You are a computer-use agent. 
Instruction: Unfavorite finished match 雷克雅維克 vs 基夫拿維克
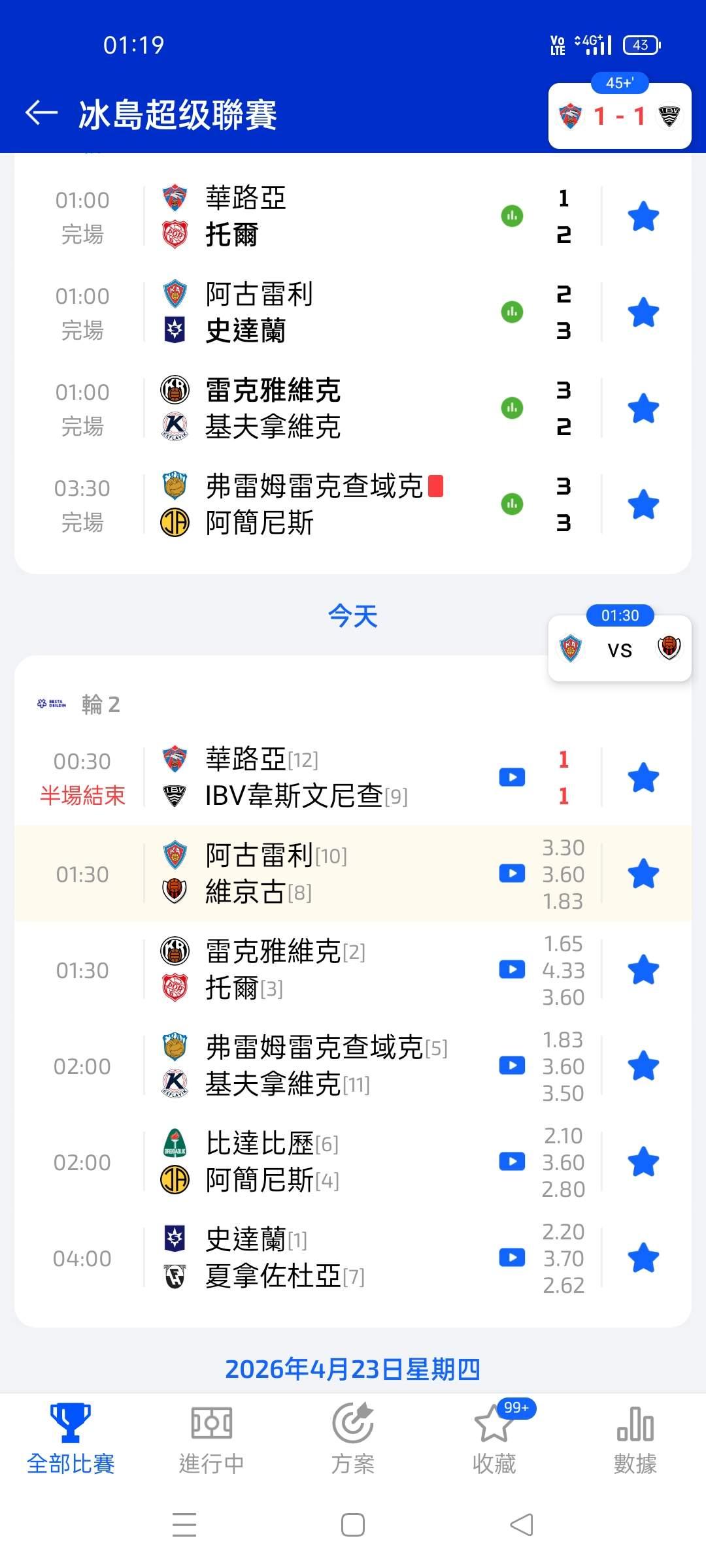tap(643, 408)
